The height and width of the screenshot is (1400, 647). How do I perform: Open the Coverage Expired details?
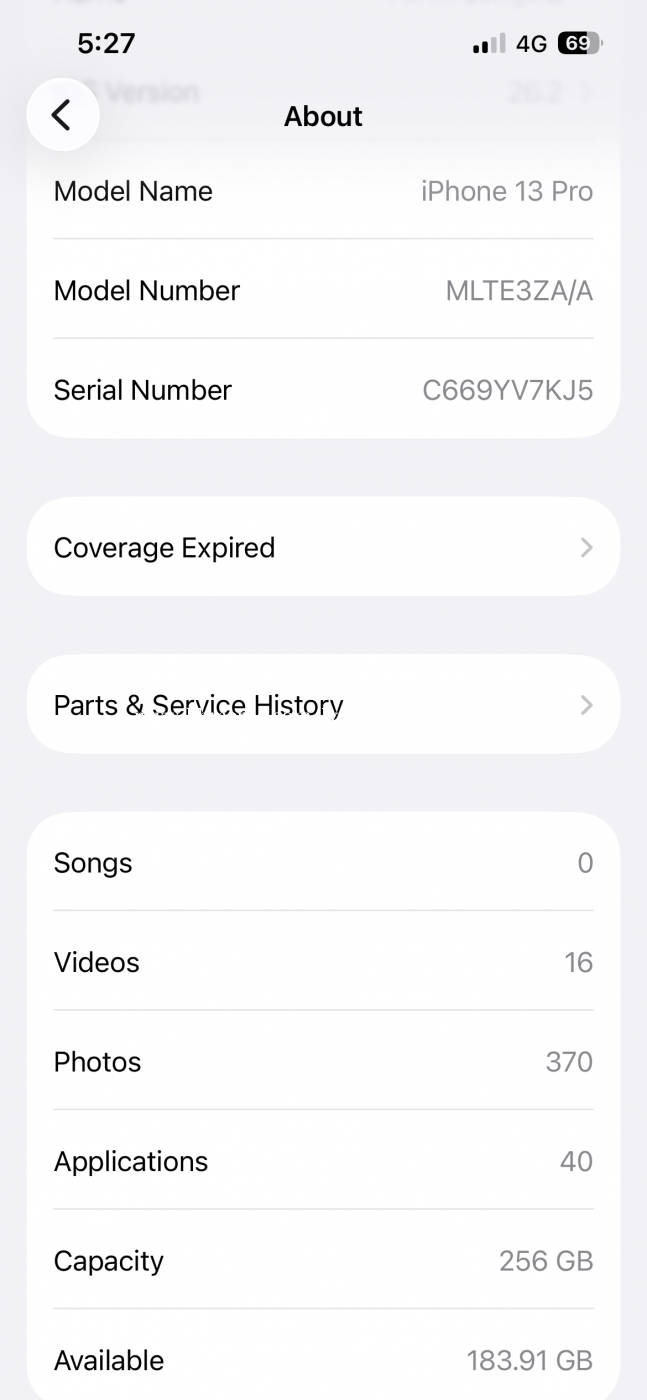coord(323,547)
